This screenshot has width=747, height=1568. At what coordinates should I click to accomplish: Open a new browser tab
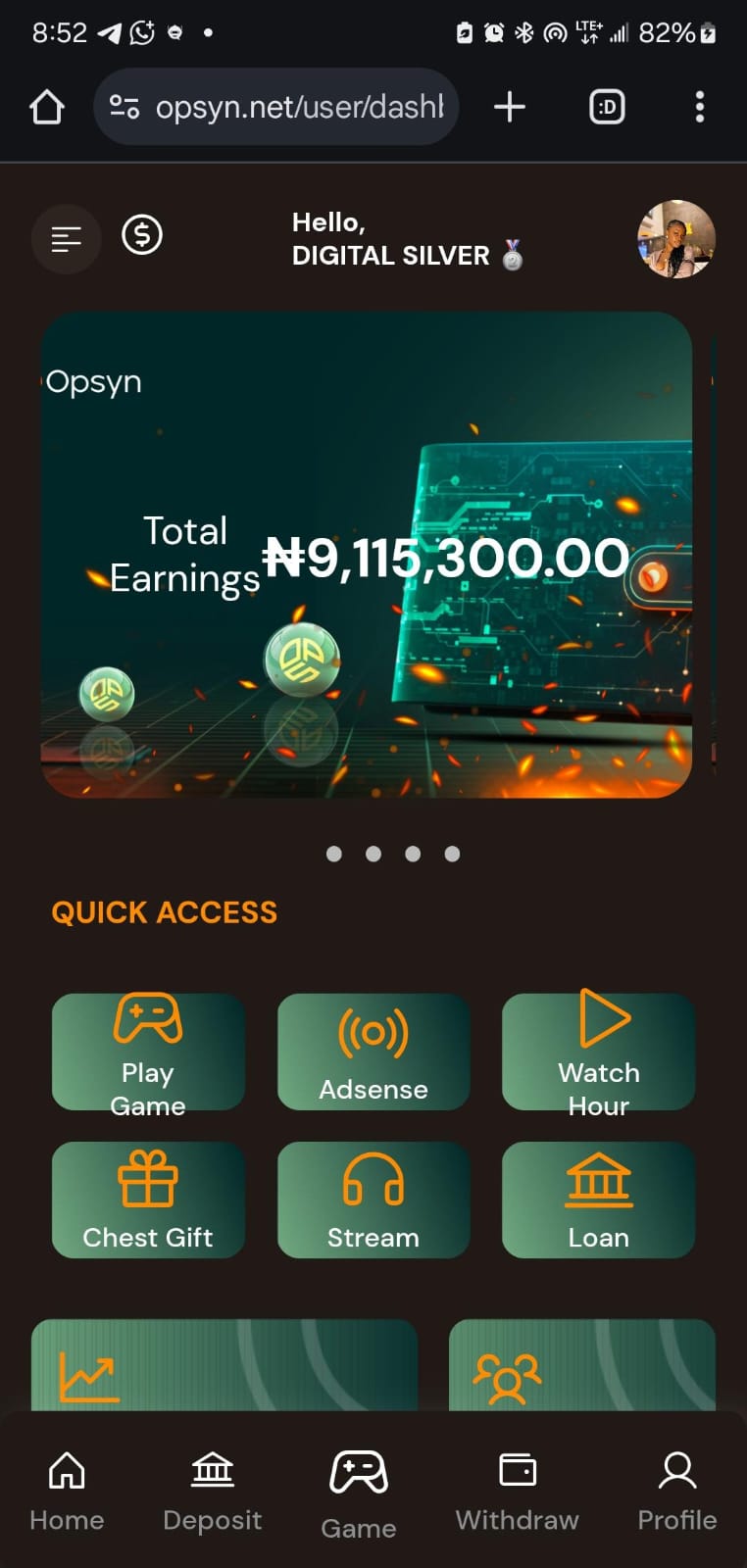tap(509, 107)
